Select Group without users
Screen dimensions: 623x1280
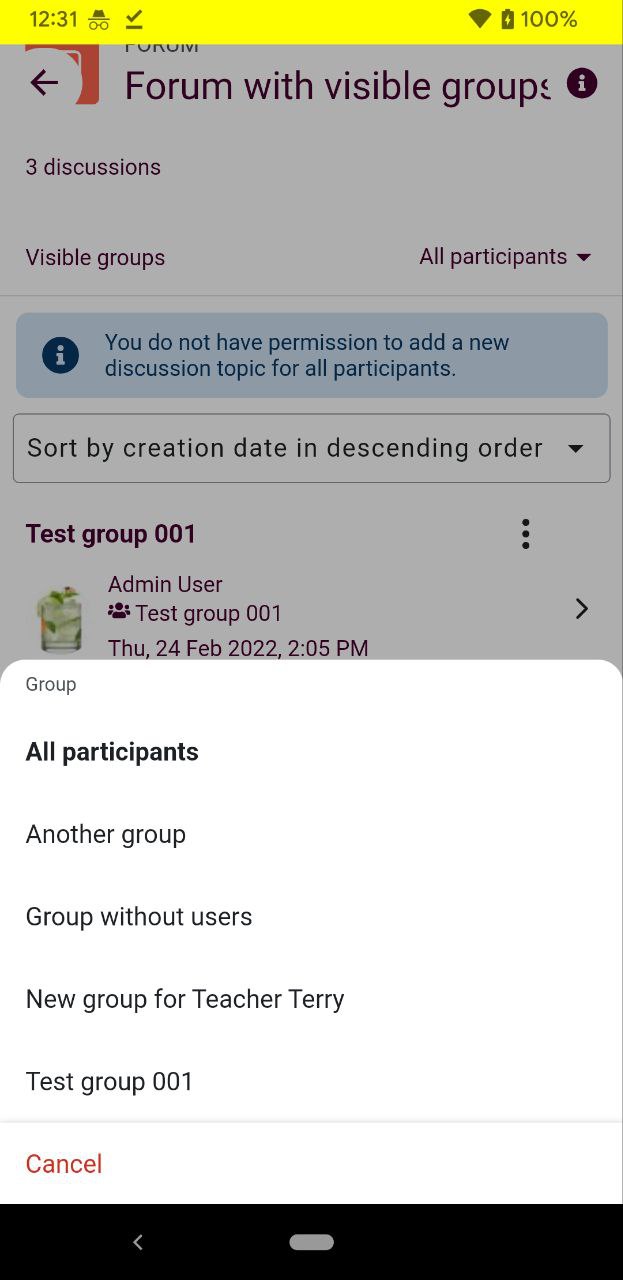(311, 916)
